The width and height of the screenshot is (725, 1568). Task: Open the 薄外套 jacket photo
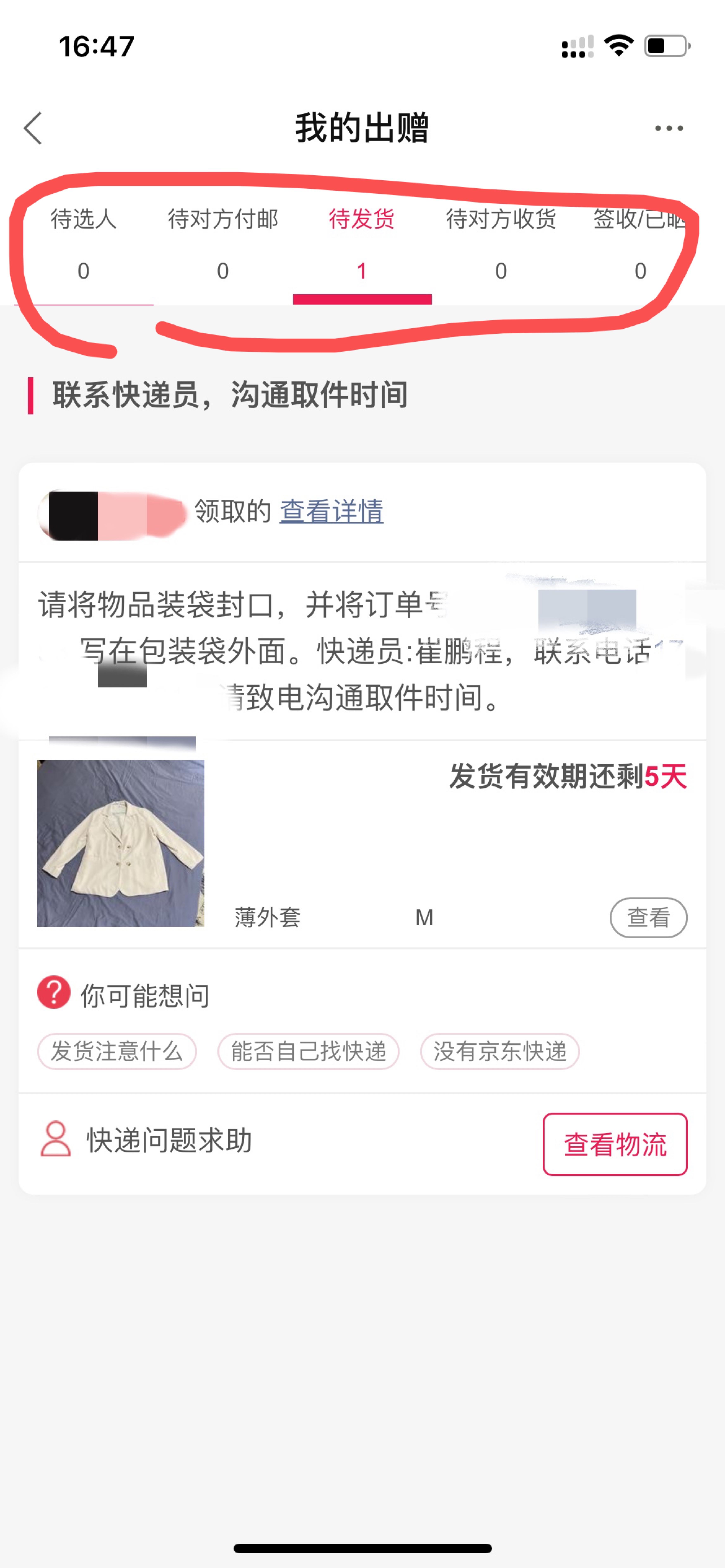[121, 843]
